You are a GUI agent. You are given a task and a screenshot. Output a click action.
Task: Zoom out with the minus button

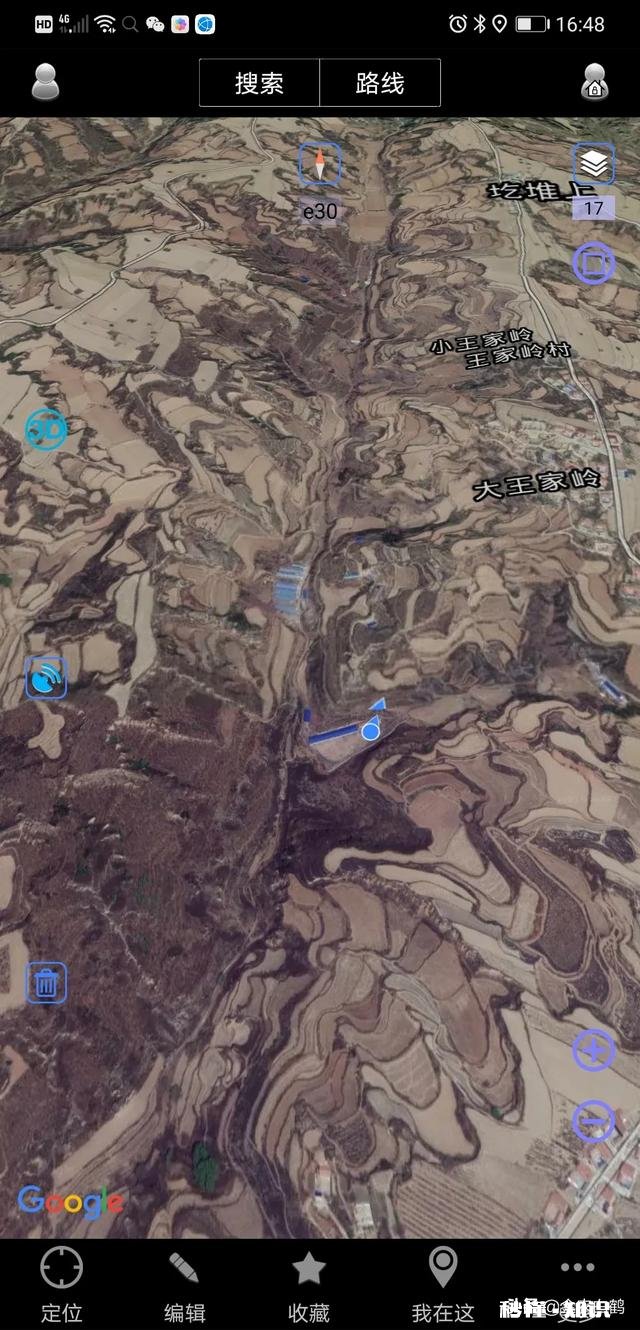594,1121
